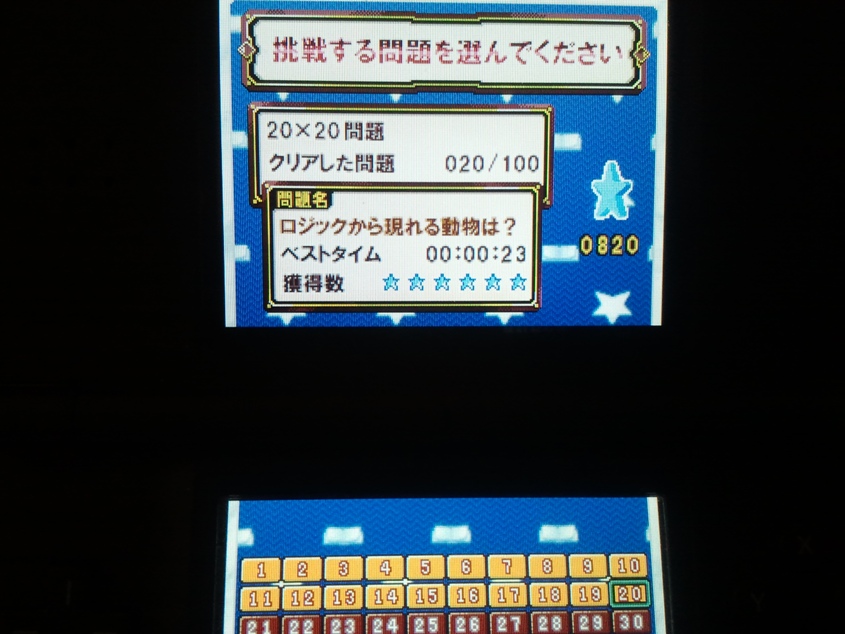845x634 pixels.
Task: Select puzzle number 13
Action: click(343, 598)
